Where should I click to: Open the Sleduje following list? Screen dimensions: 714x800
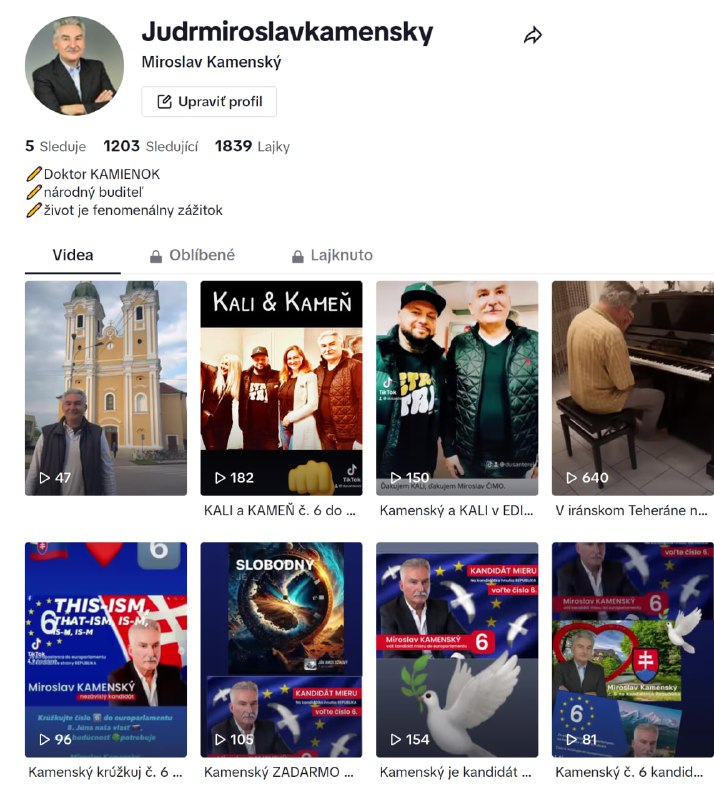(x=55, y=146)
